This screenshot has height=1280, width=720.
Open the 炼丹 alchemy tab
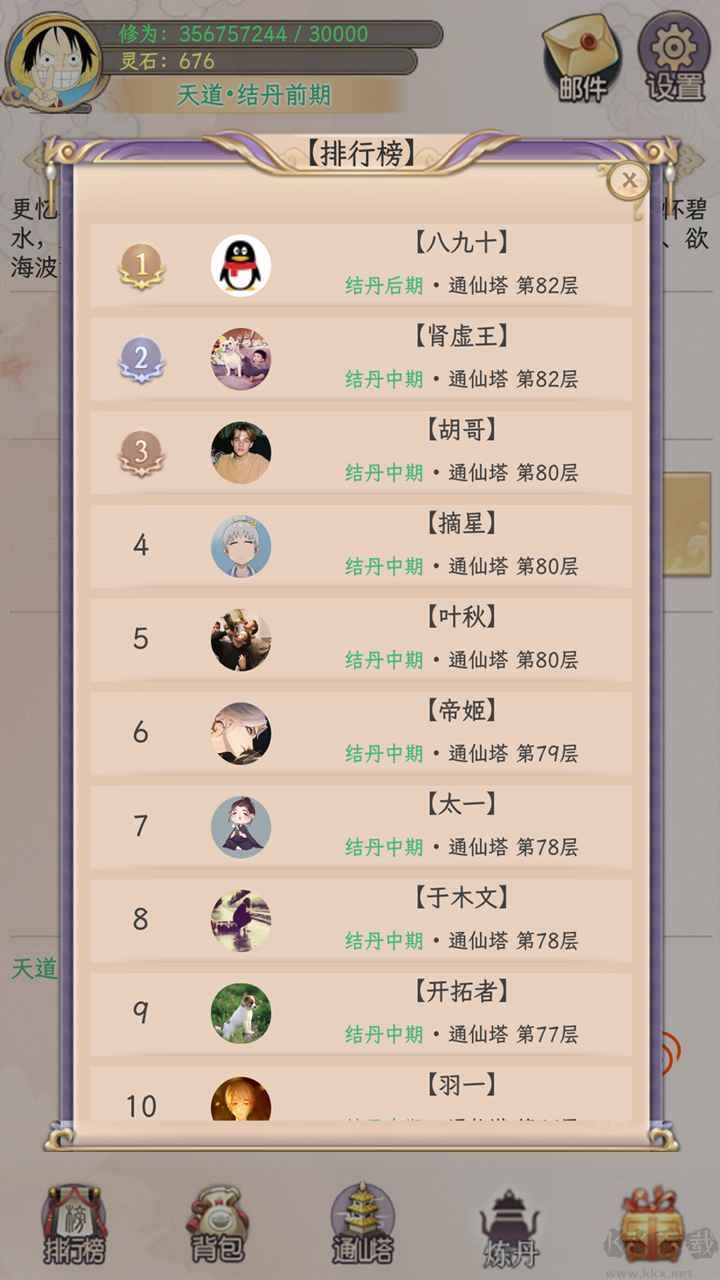click(x=509, y=1228)
